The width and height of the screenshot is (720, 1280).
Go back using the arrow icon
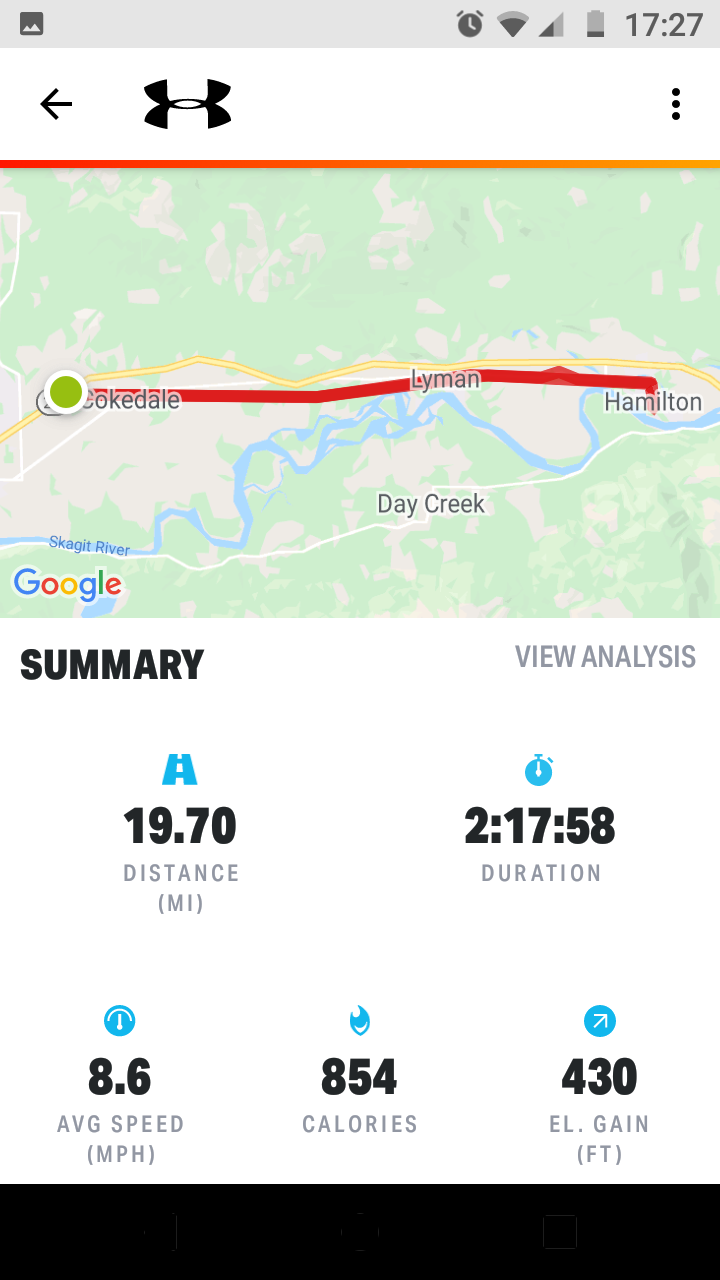[x=56, y=104]
